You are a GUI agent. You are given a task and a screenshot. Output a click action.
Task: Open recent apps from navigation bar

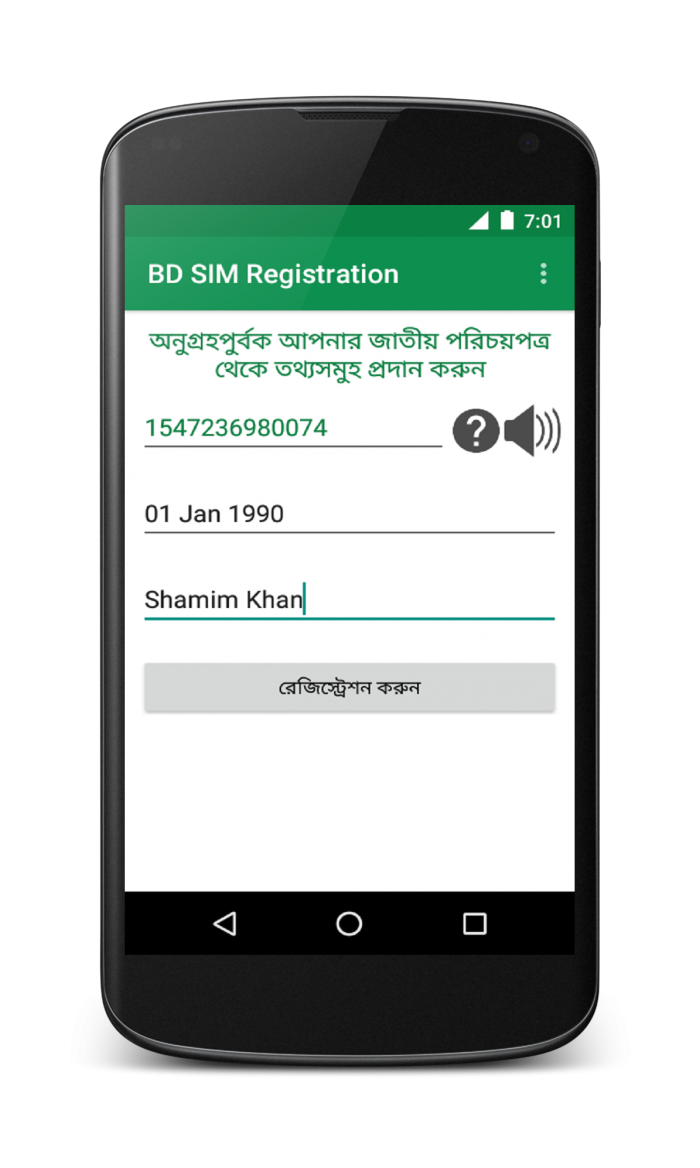(x=474, y=923)
